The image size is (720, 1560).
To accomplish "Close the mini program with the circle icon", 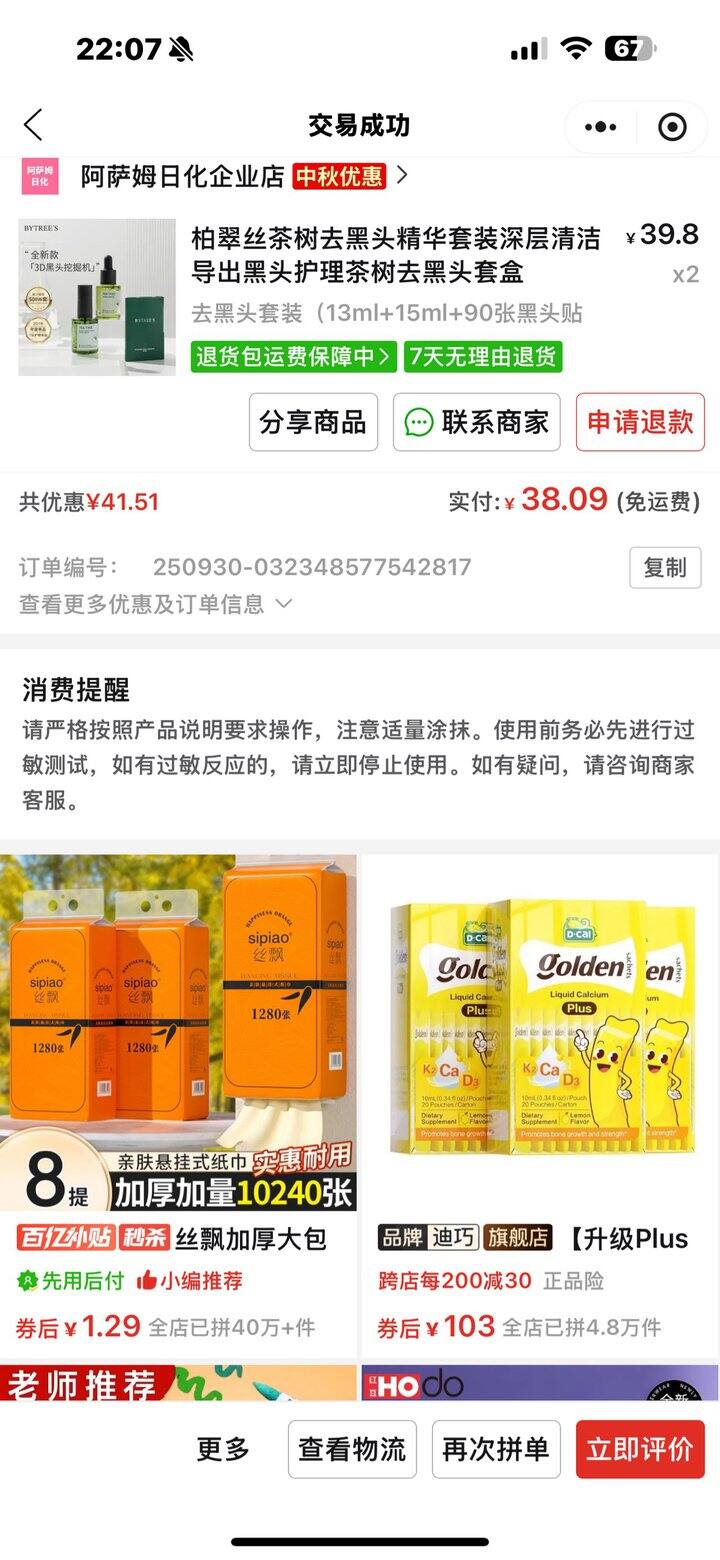I will [x=672, y=127].
